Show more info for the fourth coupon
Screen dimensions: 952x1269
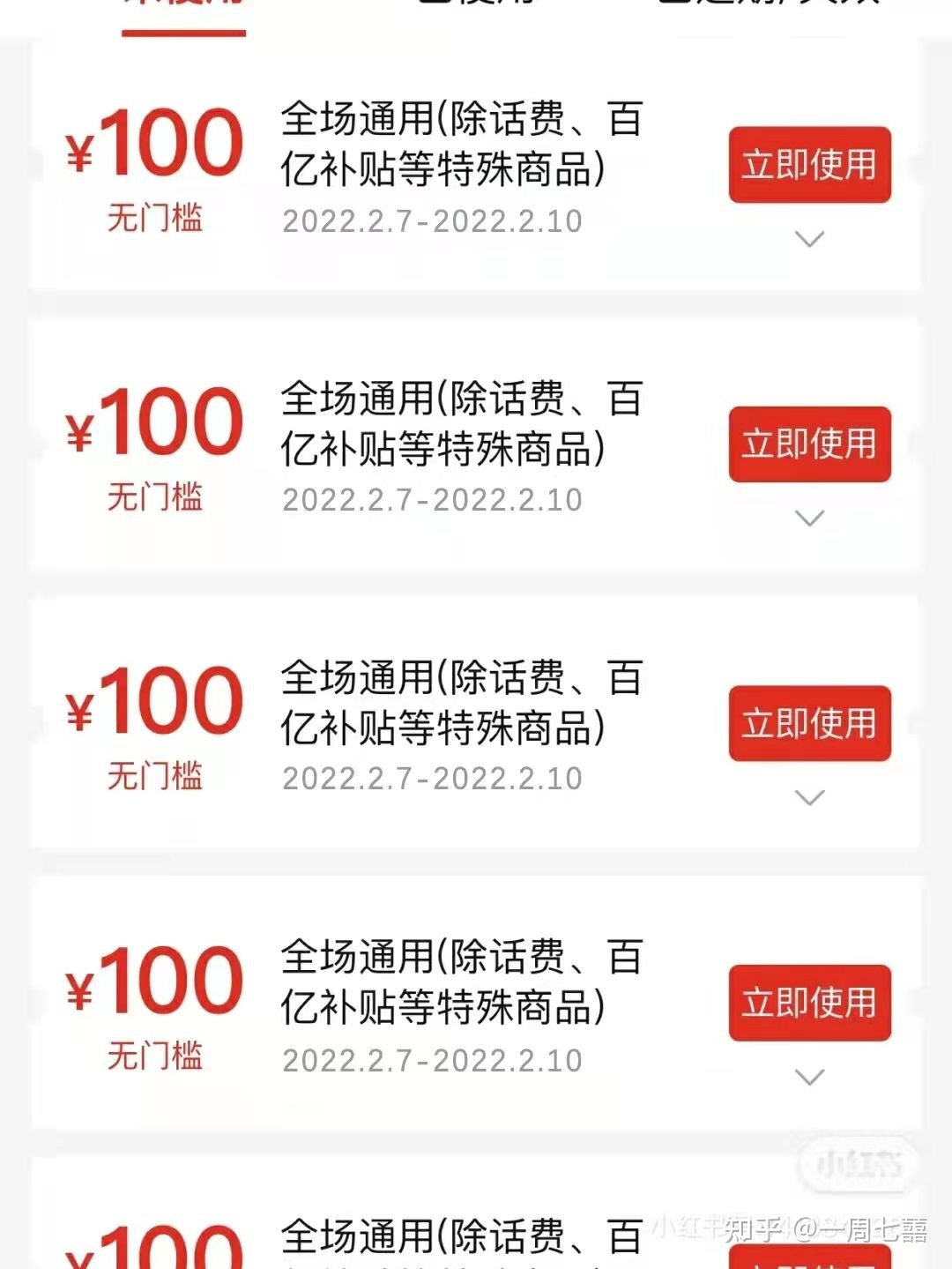[809, 1077]
